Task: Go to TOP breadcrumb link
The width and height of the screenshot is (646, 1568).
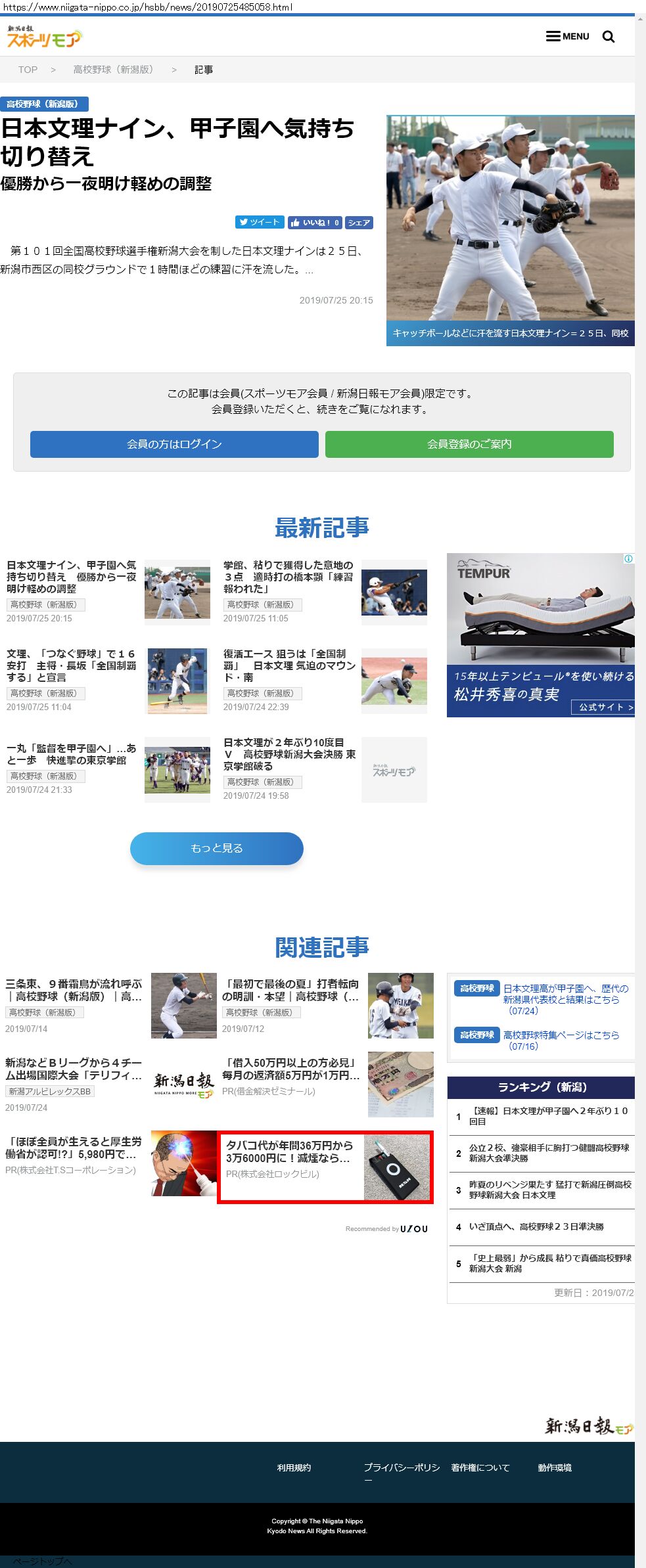Action: click(x=28, y=70)
